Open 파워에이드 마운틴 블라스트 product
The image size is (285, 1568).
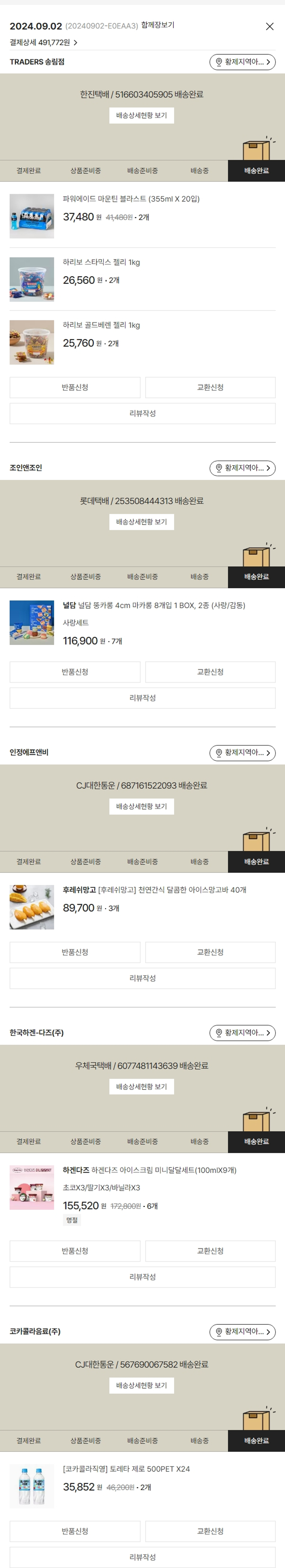coord(131,199)
